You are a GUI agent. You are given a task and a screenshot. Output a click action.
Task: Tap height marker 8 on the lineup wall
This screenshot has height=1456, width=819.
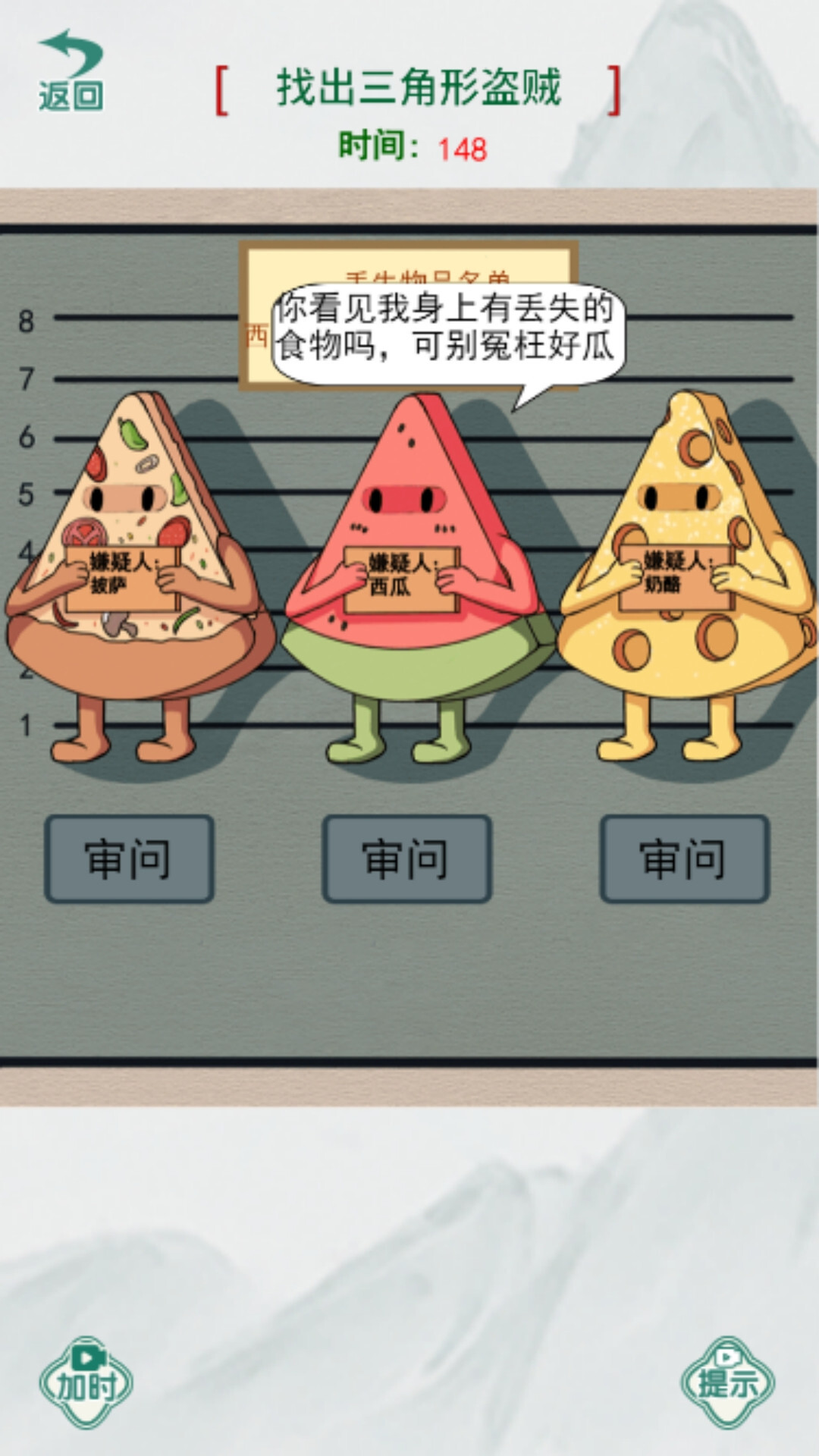tap(24, 320)
